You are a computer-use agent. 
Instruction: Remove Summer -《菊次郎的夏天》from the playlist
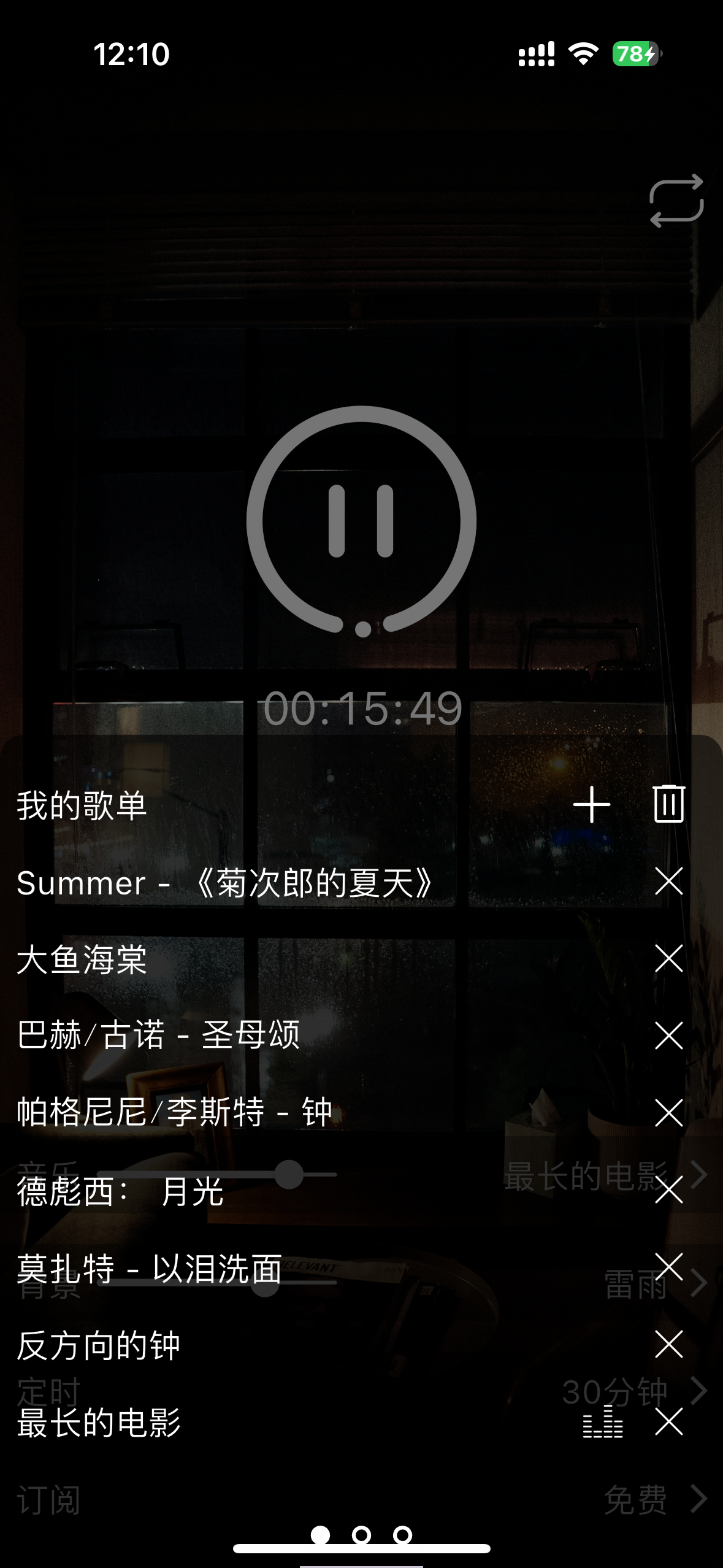[670, 882]
